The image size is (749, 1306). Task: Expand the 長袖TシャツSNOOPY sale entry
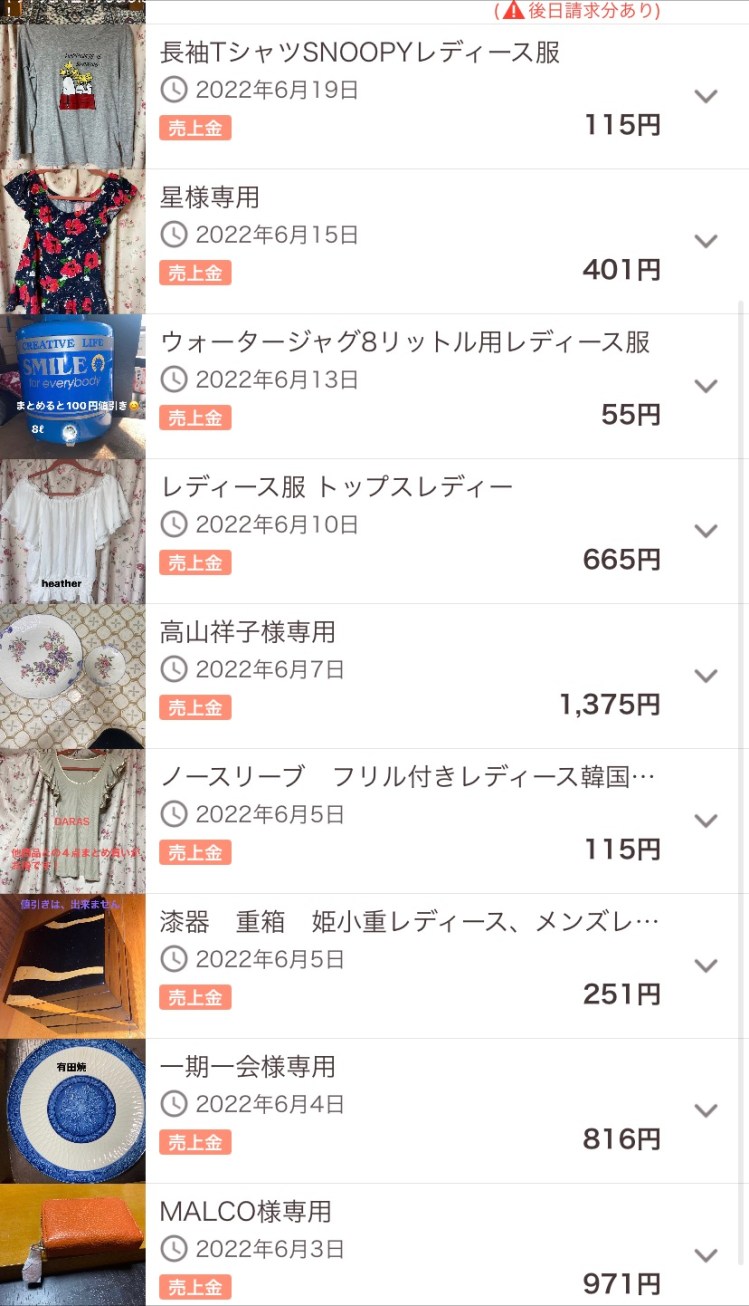click(706, 96)
